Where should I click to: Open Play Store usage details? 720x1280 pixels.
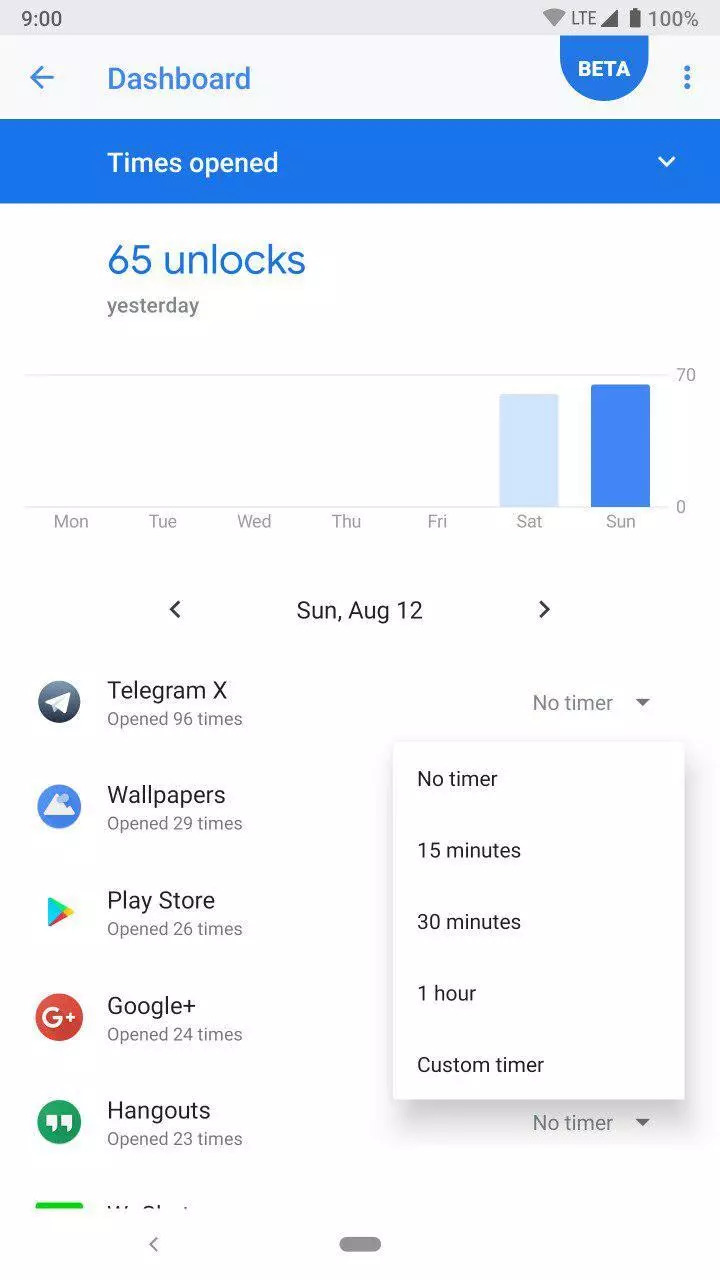point(161,912)
